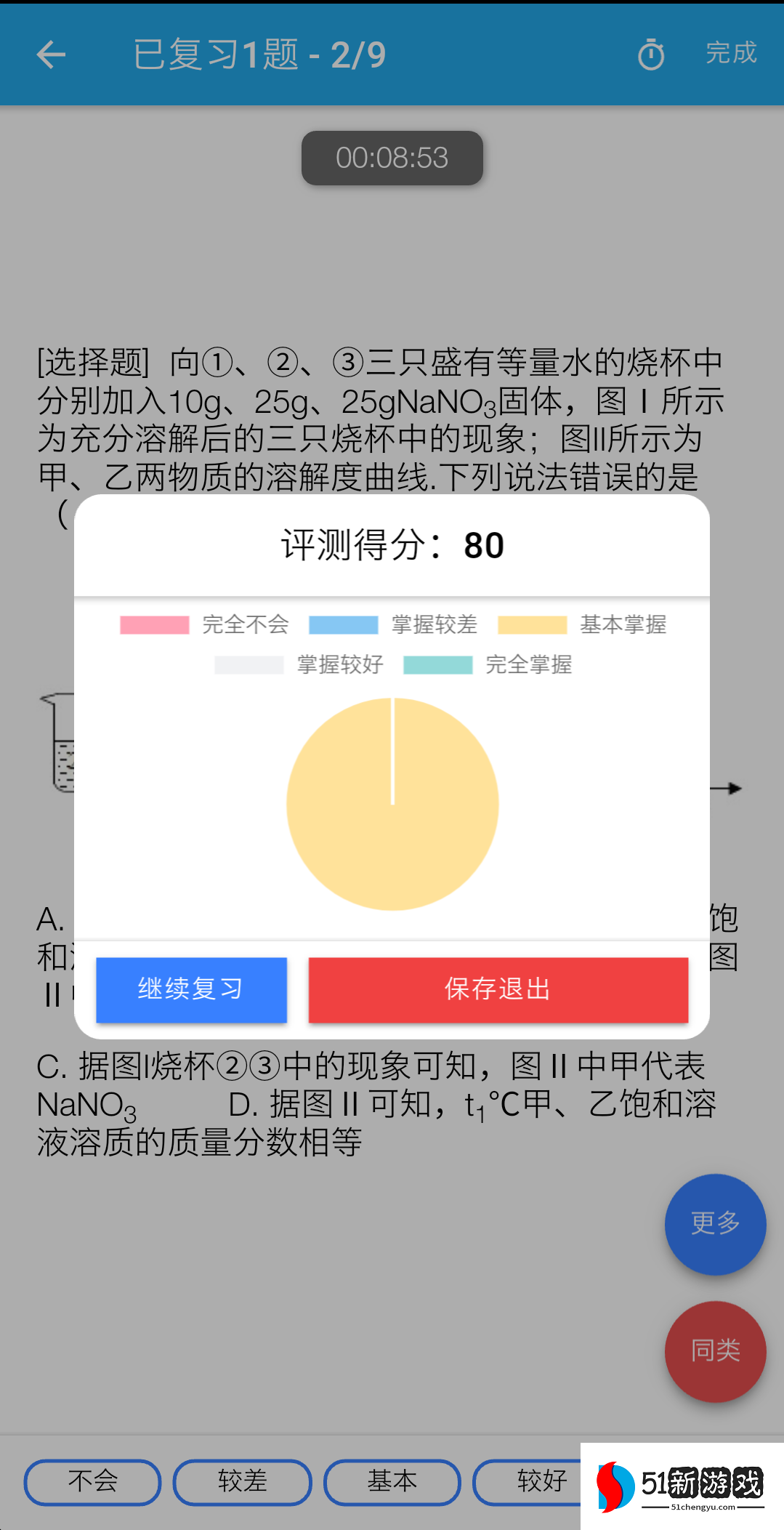Toggle 完全不会 in the chart legend
The image size is (784, 1530).
click(x=205, y=624)
